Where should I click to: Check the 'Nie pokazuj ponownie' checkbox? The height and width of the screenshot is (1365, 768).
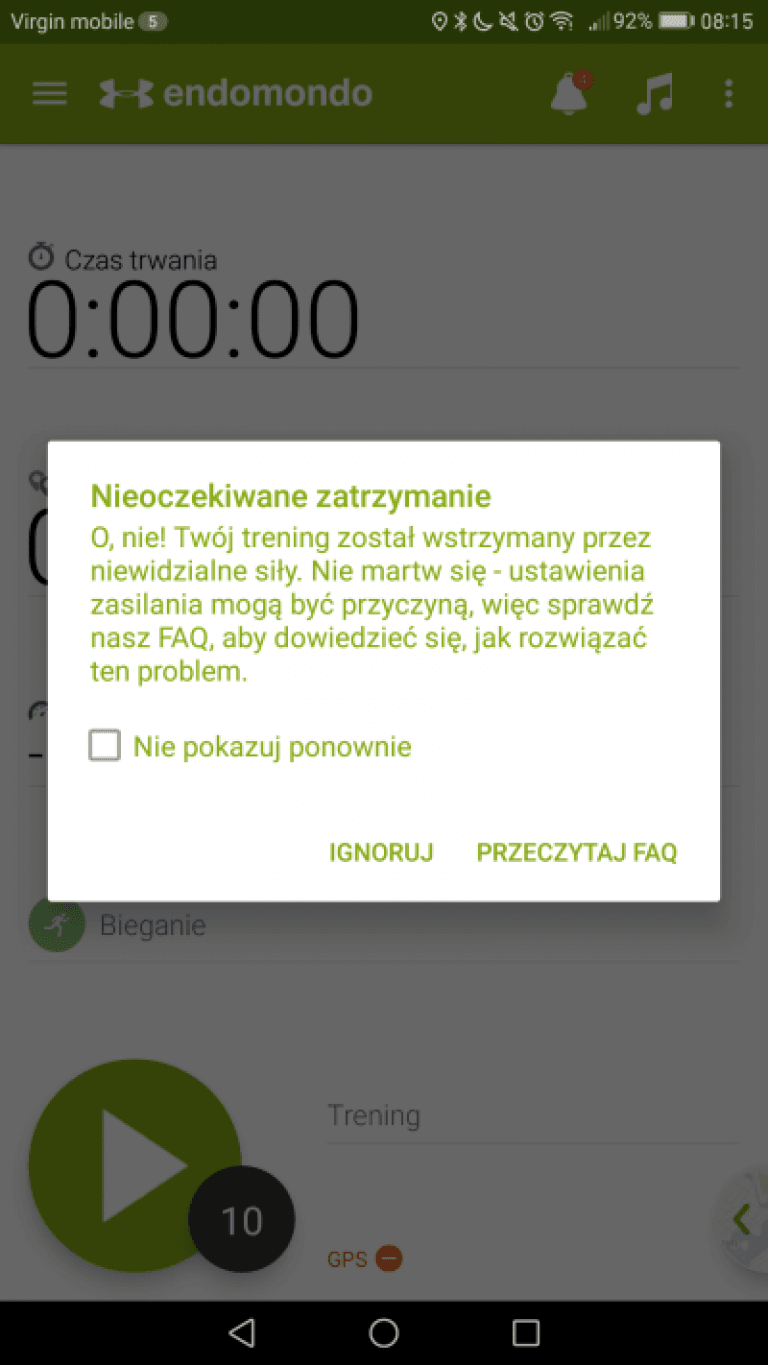tap(105, 746)
